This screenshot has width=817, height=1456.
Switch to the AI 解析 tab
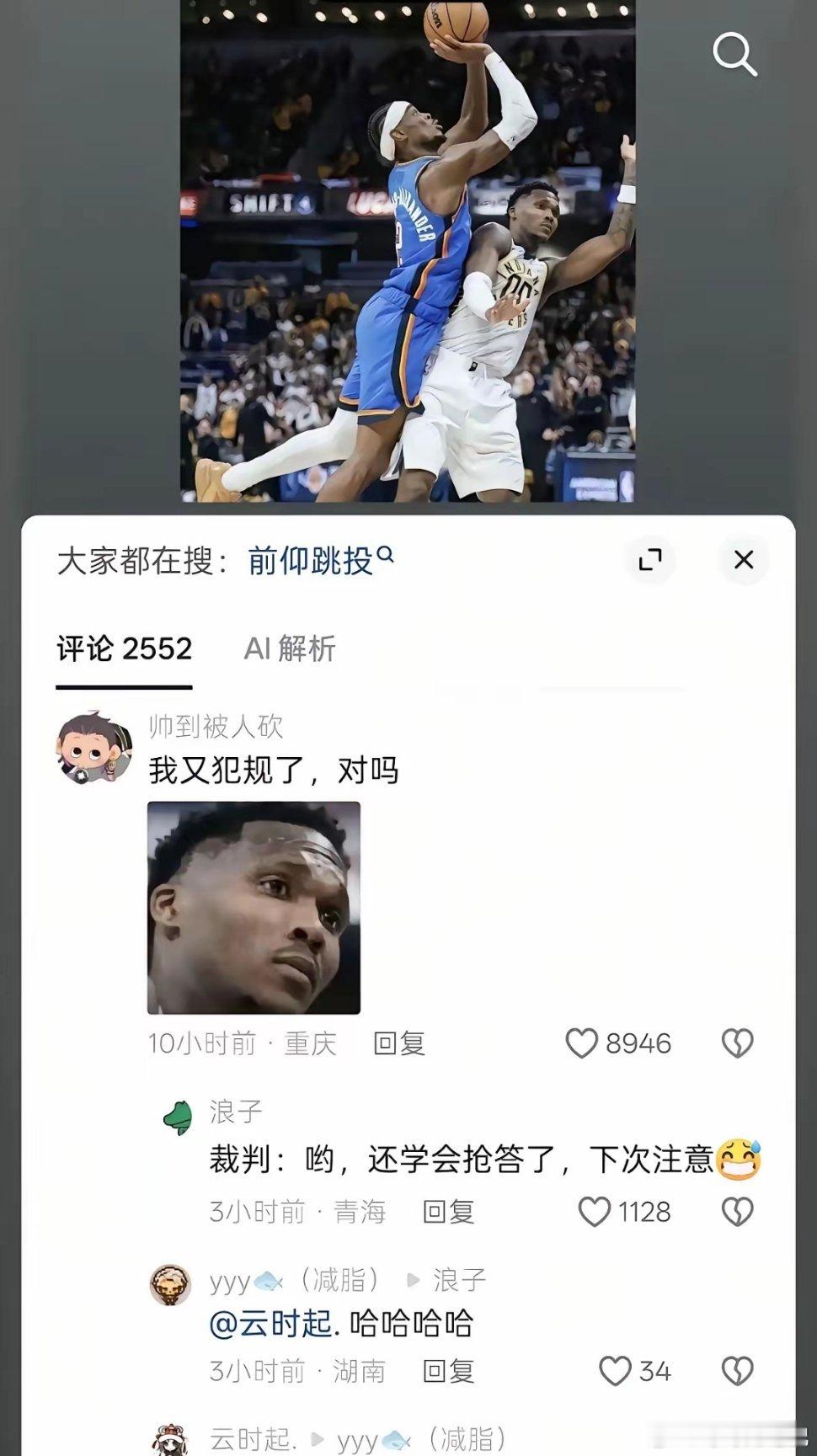[x=290, y=648]
